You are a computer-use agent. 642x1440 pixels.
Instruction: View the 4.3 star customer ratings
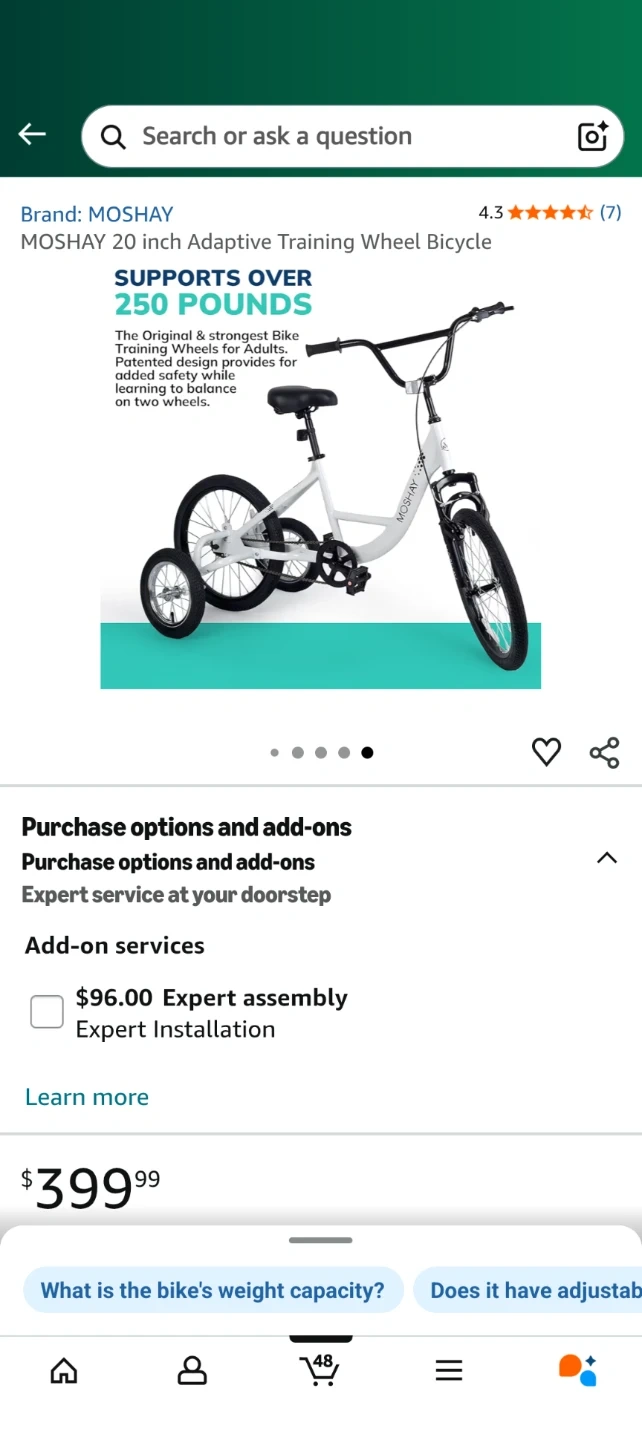point(549,212)
